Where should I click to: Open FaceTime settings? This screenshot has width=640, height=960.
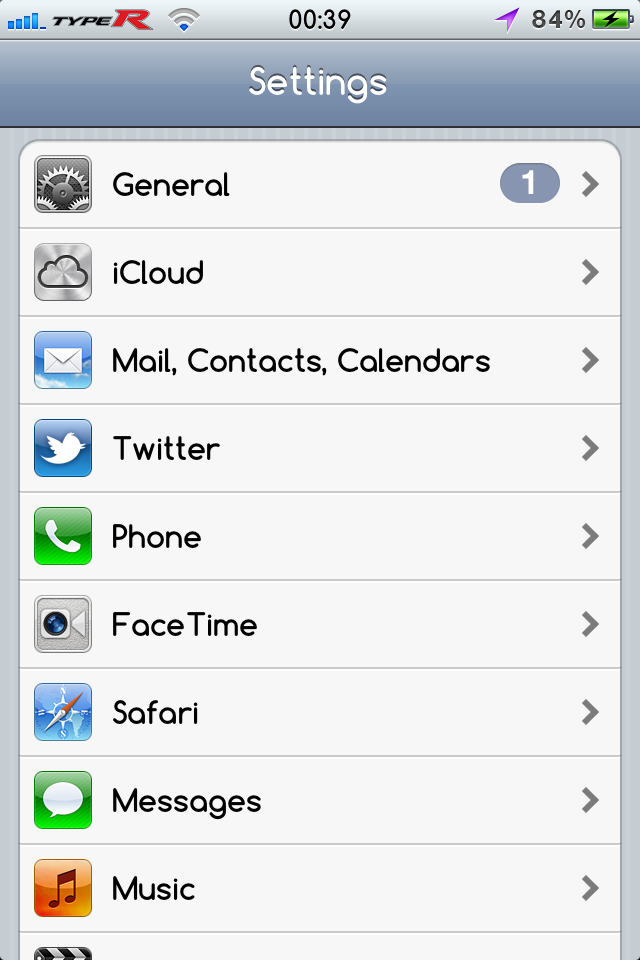tap(320, 624)
